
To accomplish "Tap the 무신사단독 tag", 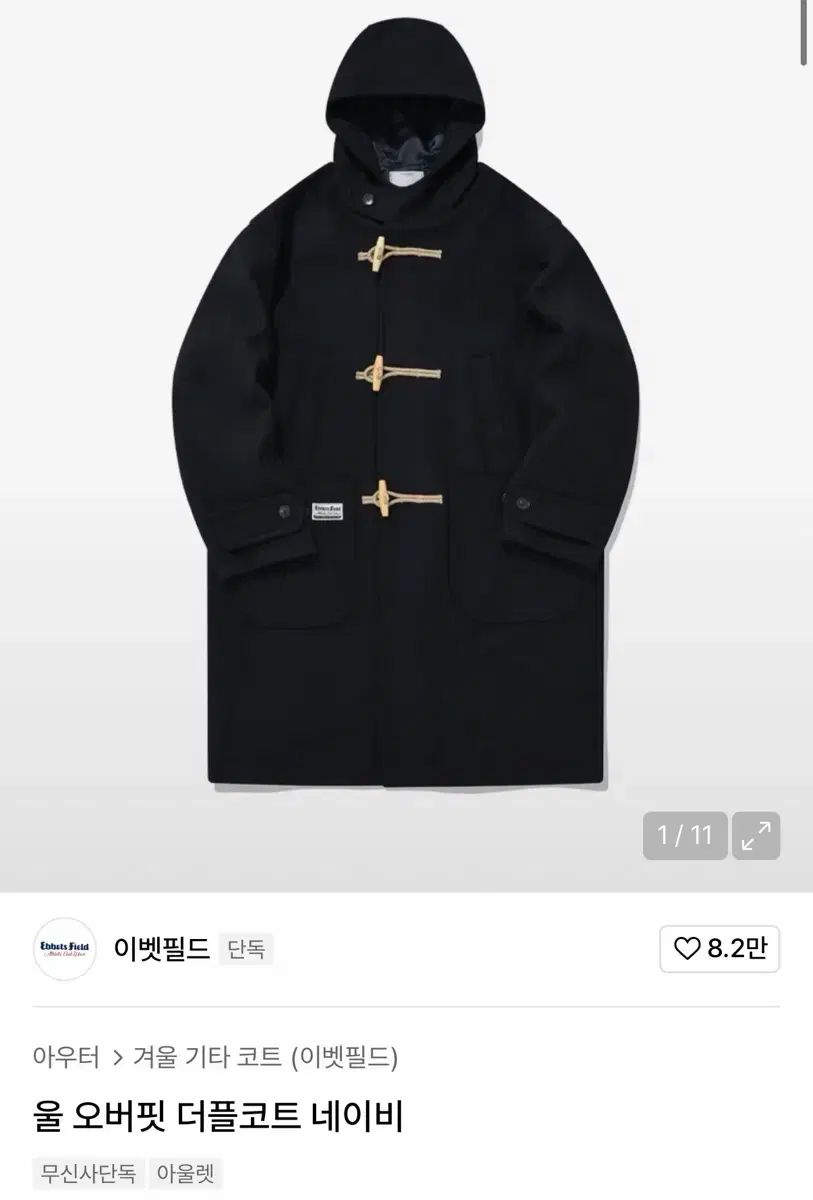I will (x=89, y=1173).
